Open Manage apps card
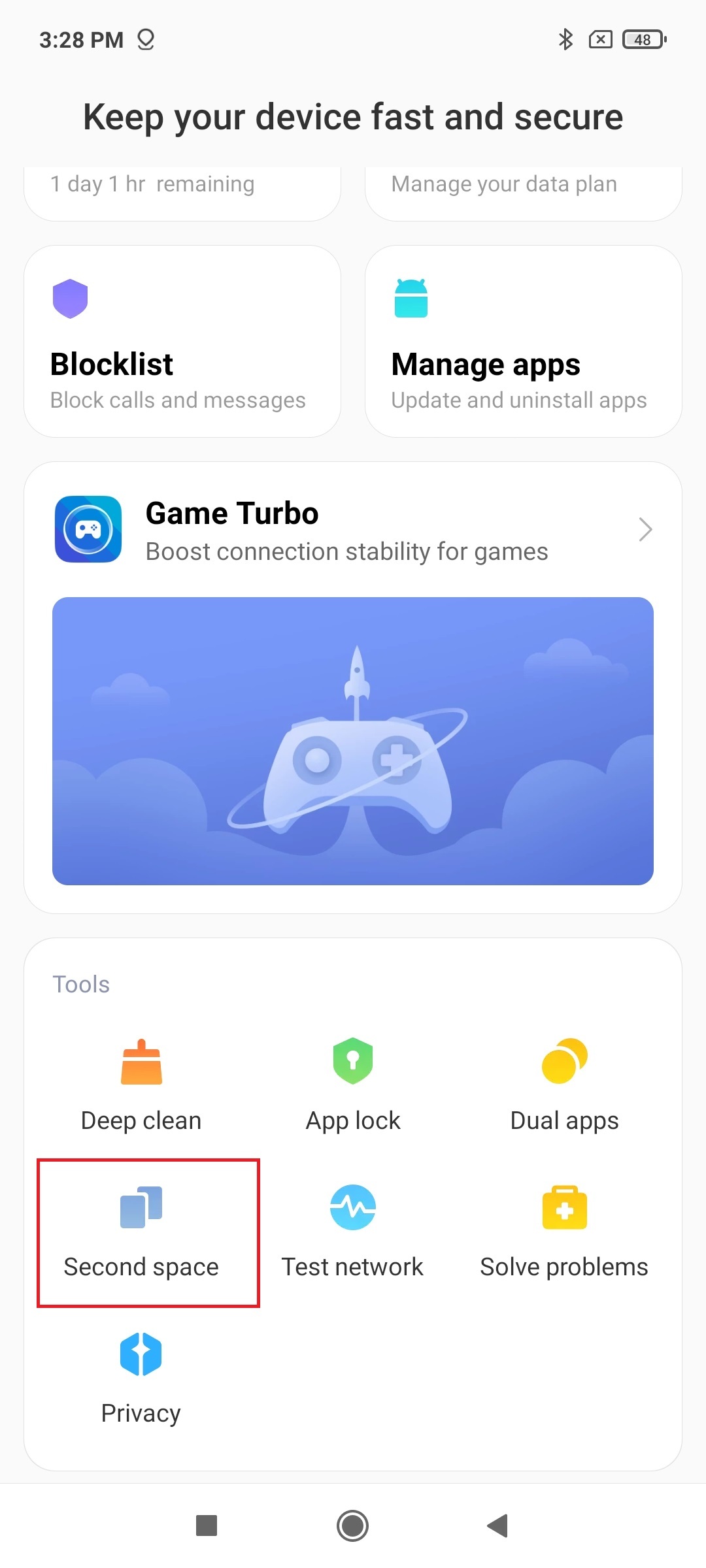Viewport: 706px width, 1568px height. (523, 341)
